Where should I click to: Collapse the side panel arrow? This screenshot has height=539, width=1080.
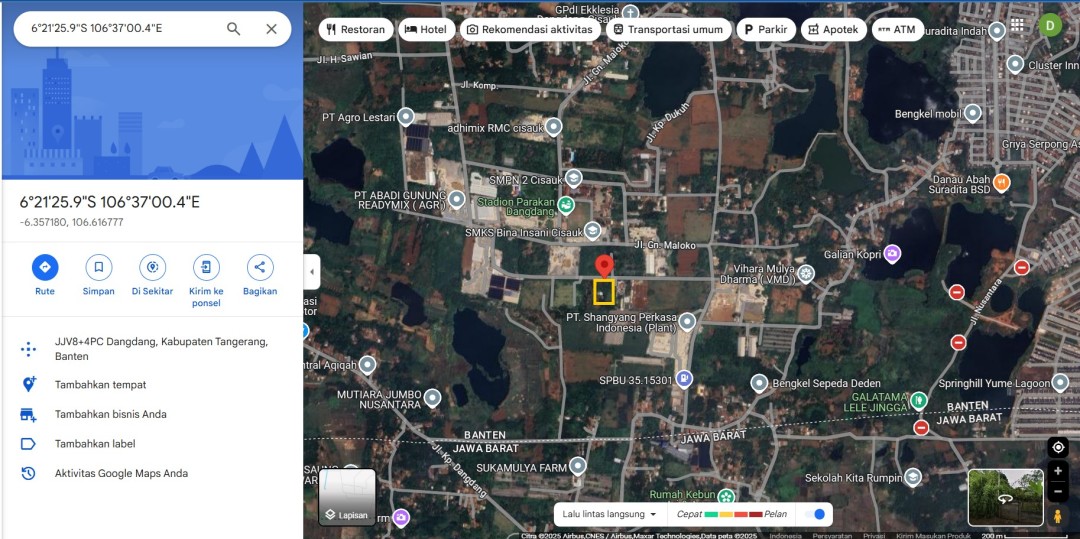[x=312, y=271]
